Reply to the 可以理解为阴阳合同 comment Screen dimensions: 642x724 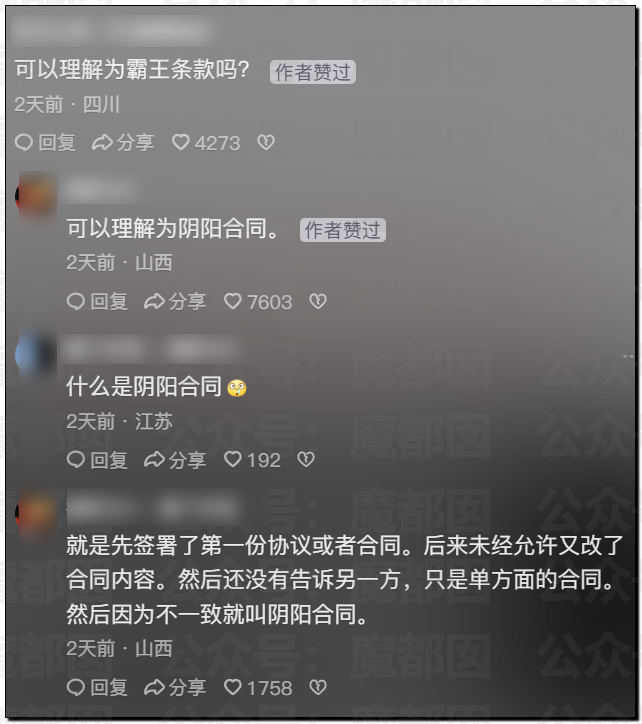point(98,301)
